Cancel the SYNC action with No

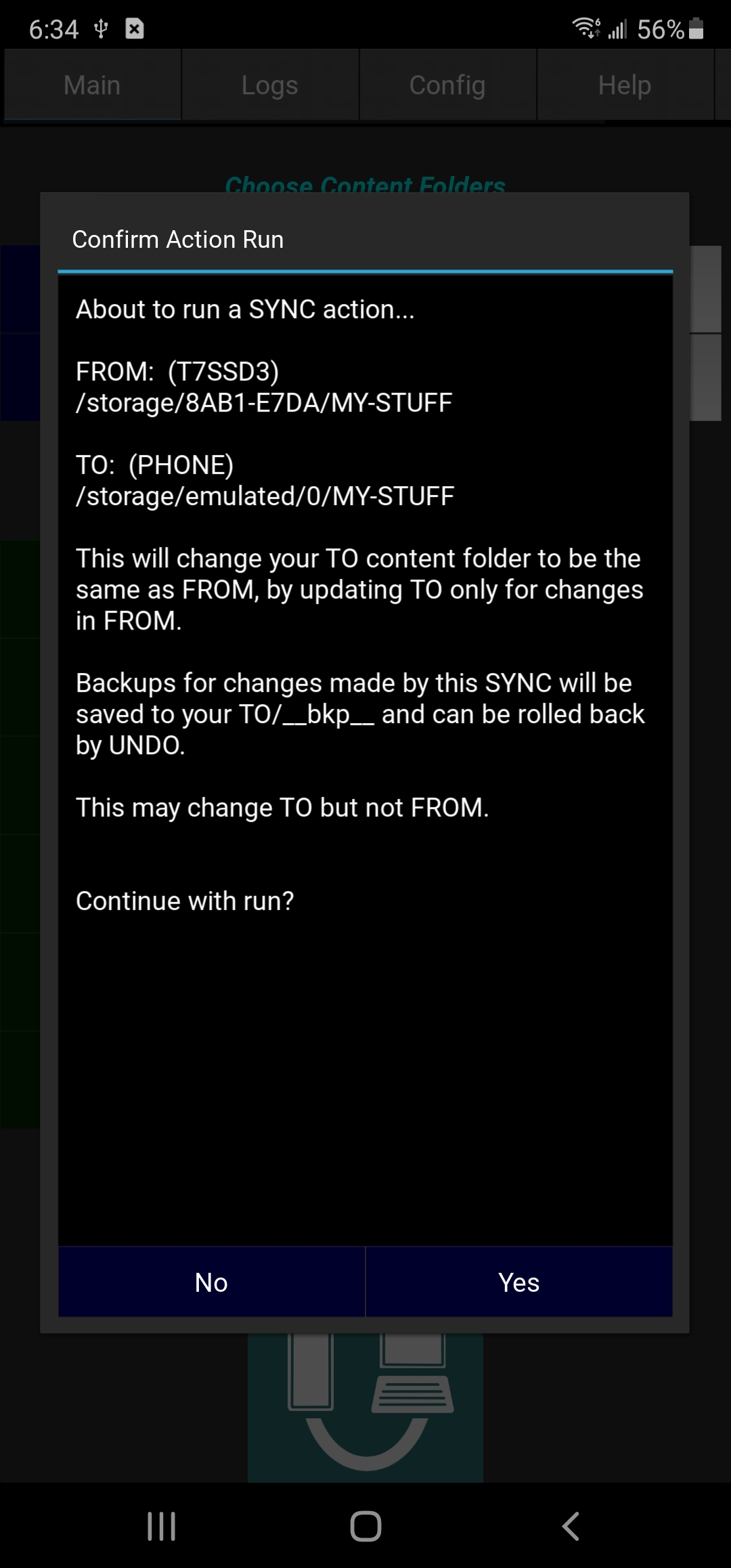[x=211, y=1282]
